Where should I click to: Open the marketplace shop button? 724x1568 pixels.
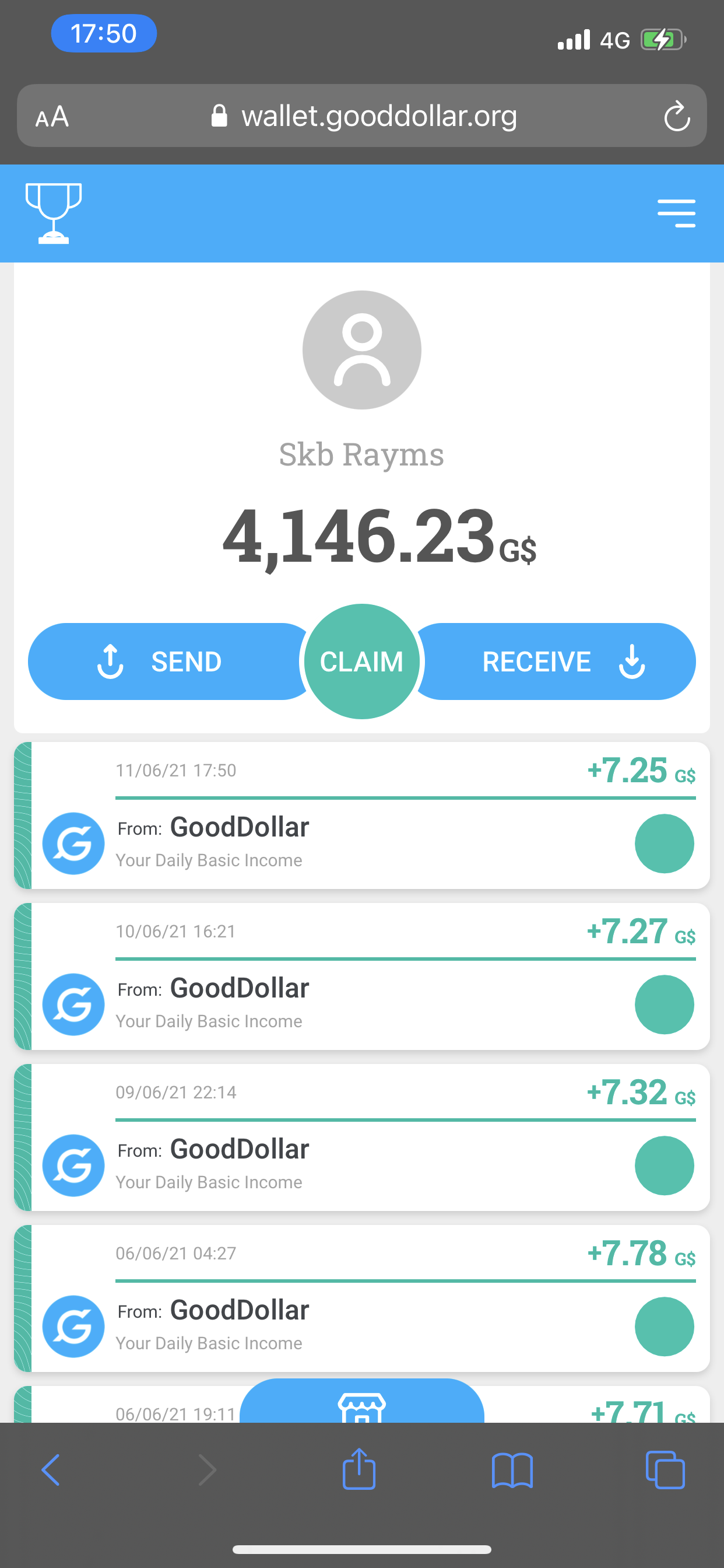[x=362, y=1401]
